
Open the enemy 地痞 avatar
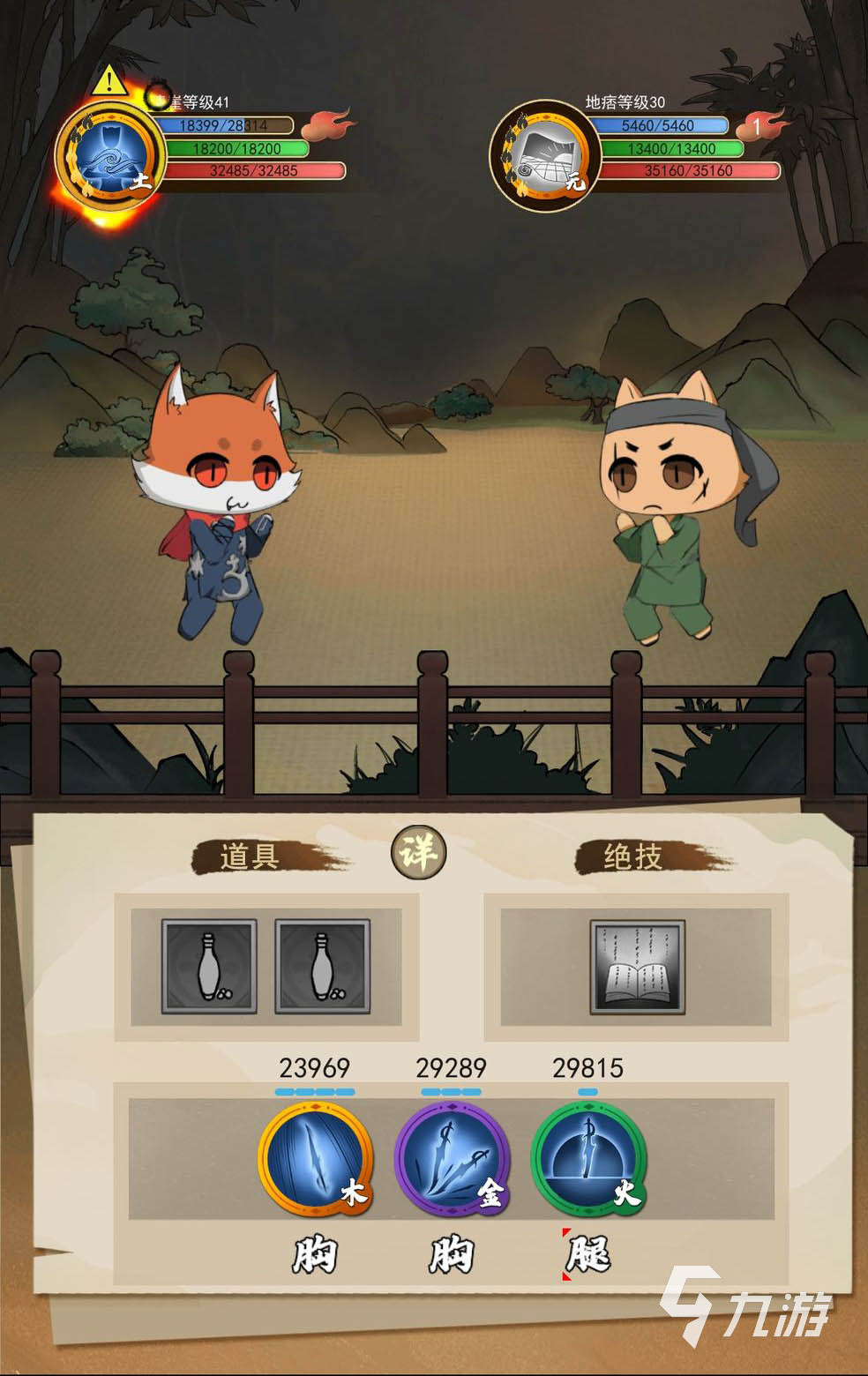[545, 156]
